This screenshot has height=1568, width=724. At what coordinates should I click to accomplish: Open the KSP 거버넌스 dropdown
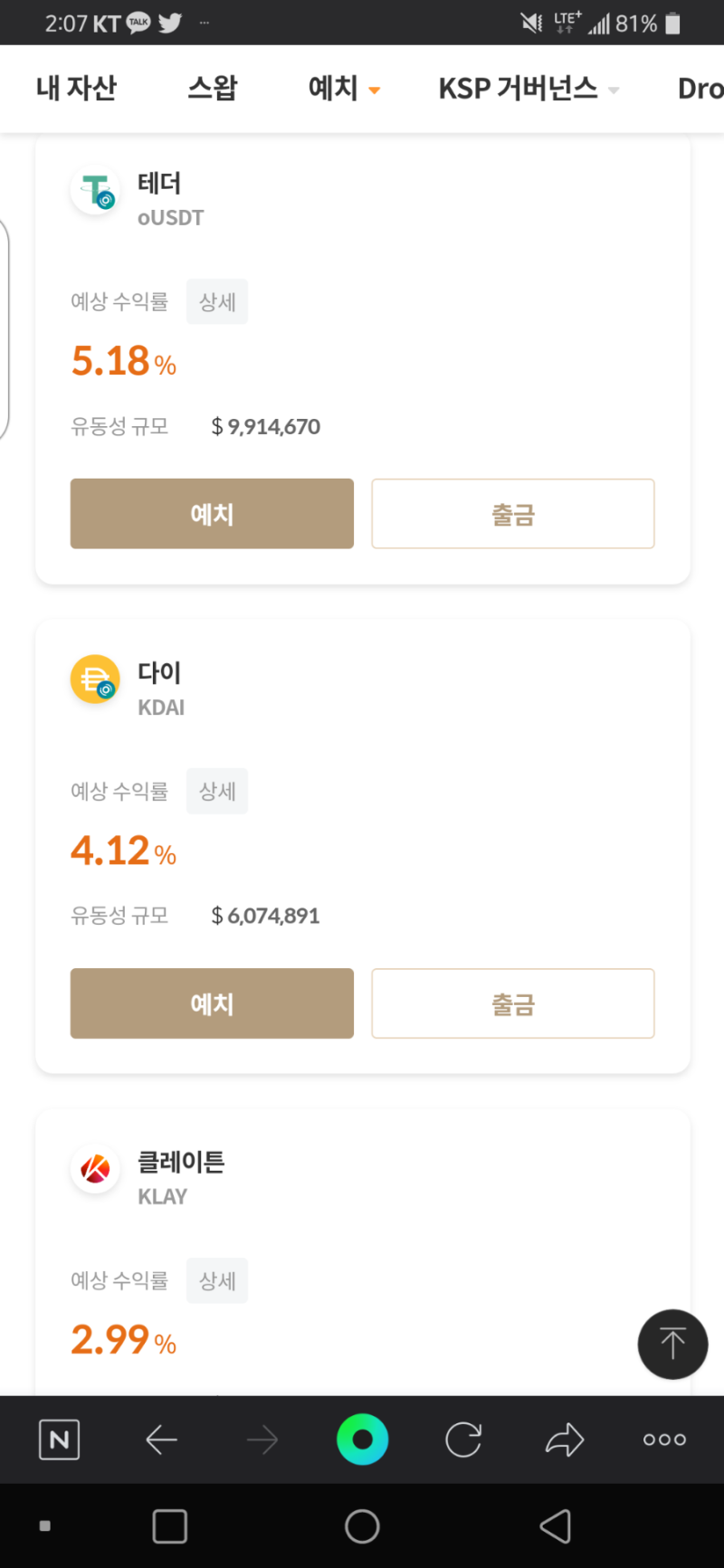(x=528, y=88)
